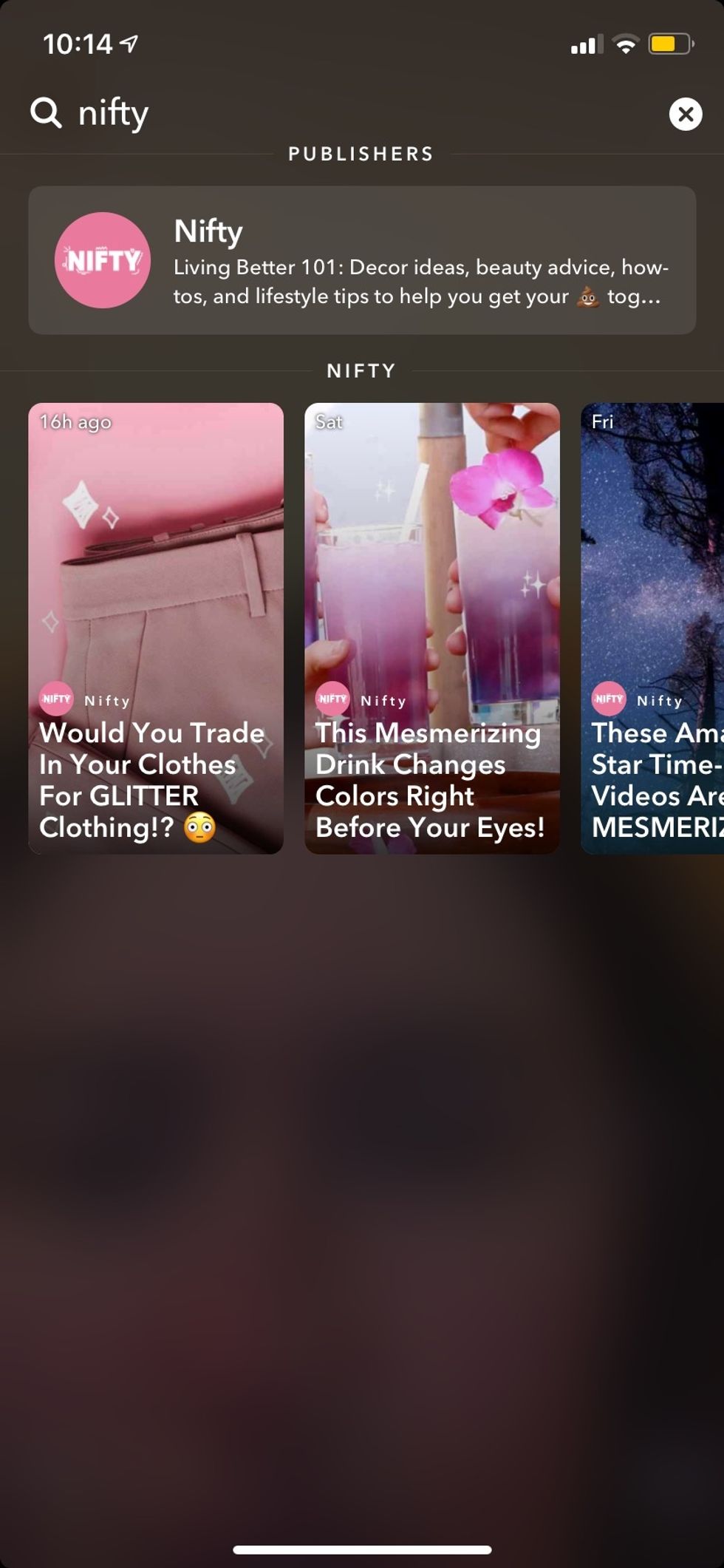724x1568 pixels.
Task: Open the Star Time-lapse Videos story
Action: [x=653, y=628]
